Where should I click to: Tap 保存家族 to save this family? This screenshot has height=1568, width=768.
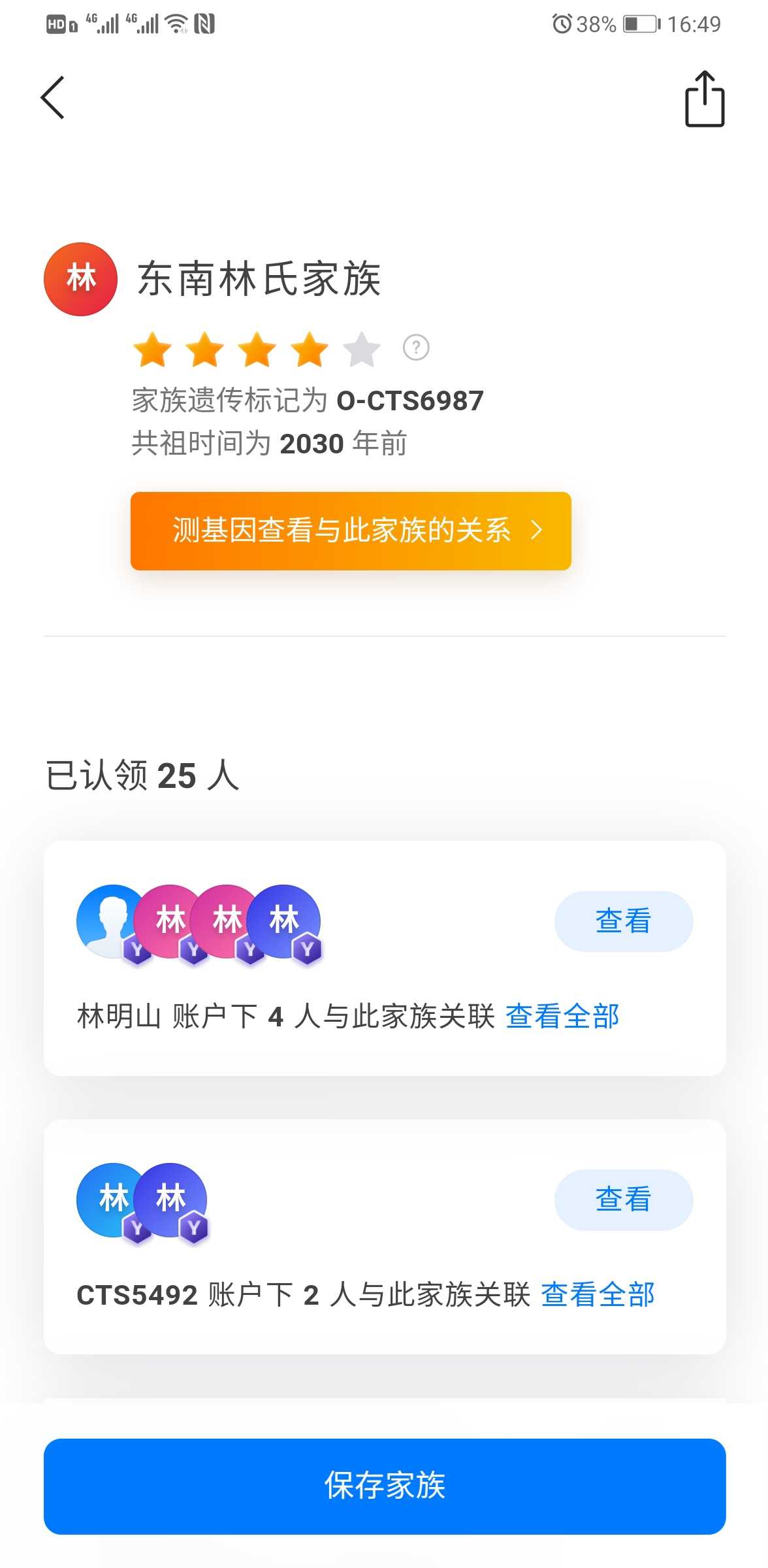pyautogui.click(x=385, y=1486)
